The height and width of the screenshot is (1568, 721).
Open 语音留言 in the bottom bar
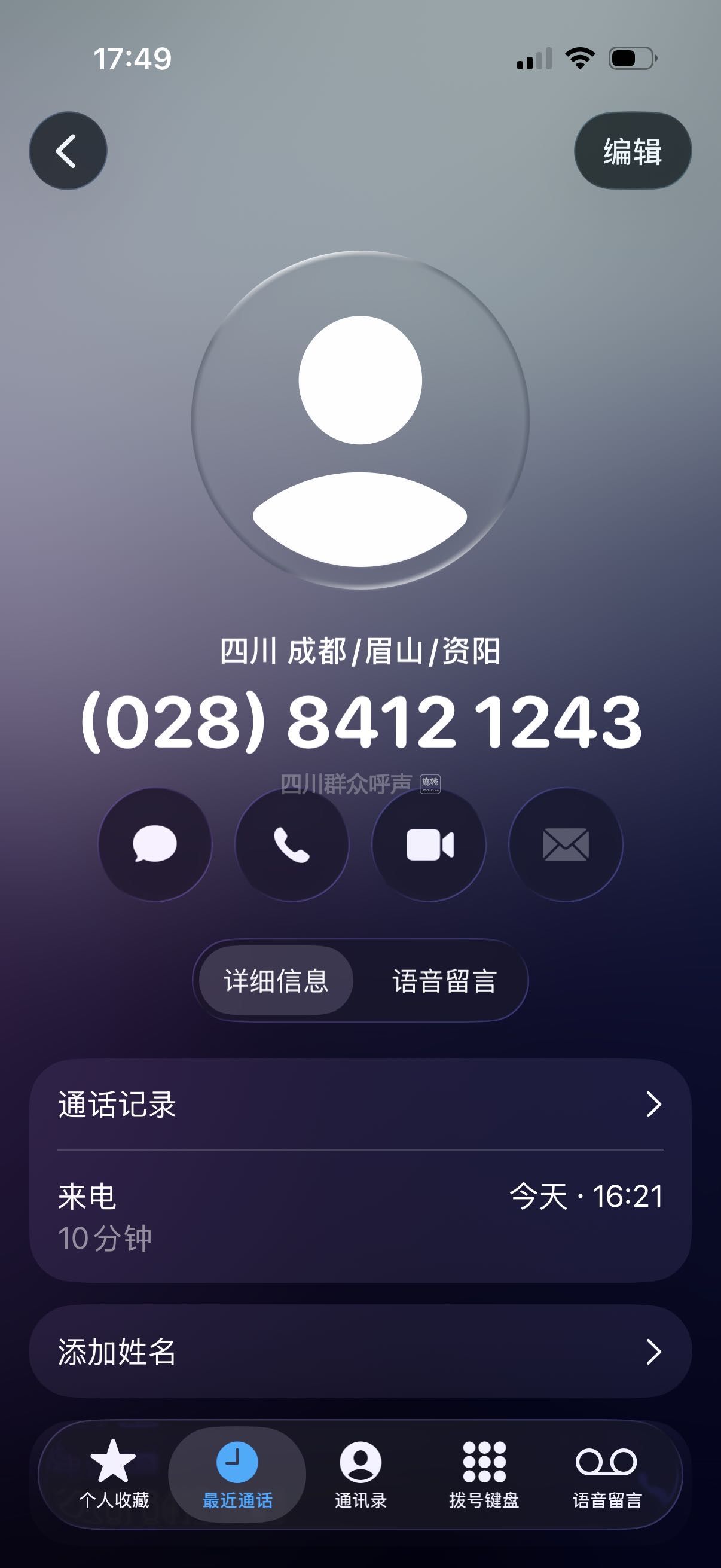[607, 1474]
